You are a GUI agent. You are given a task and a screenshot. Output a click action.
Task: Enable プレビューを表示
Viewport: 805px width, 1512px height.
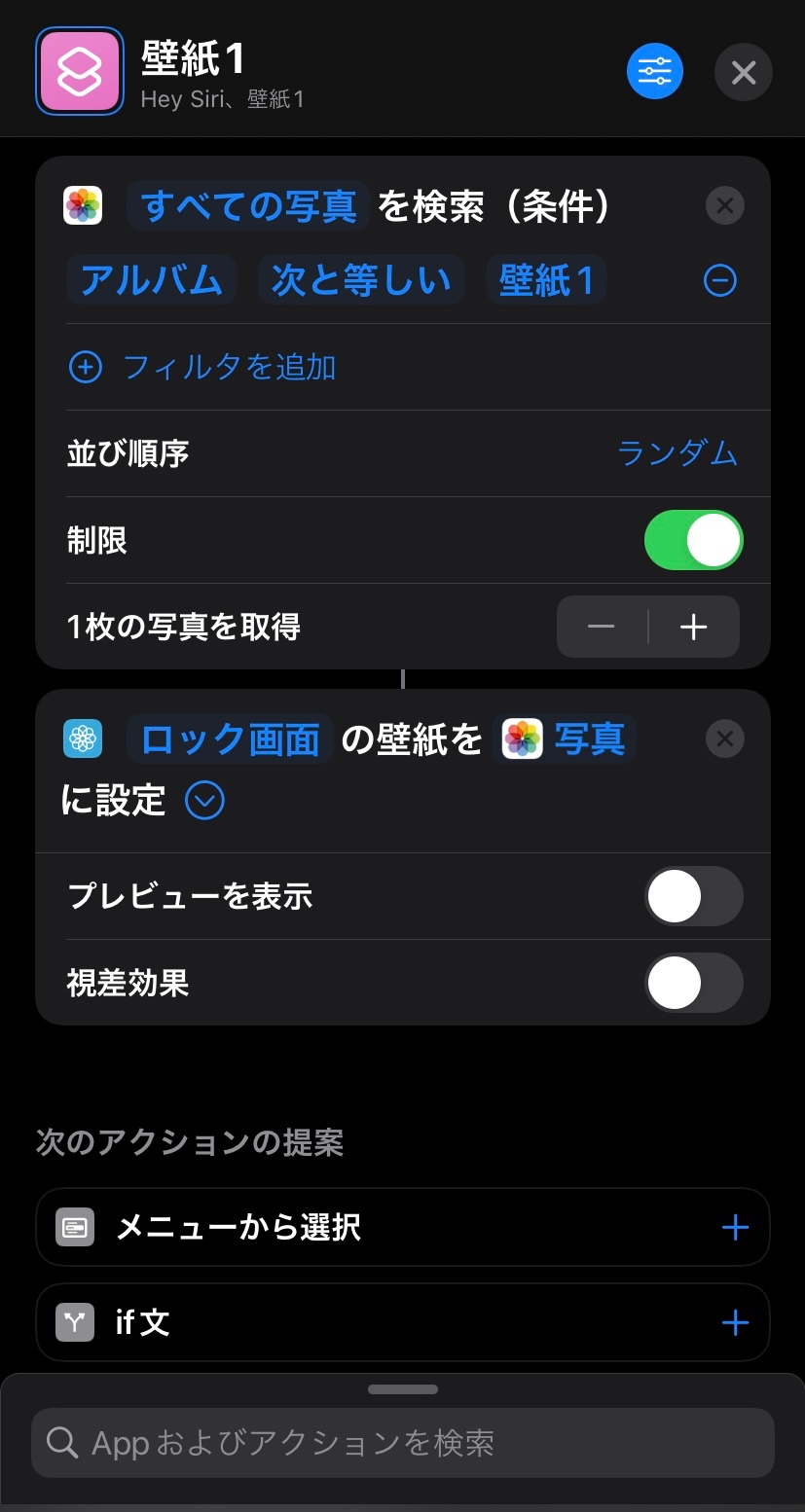point(693,896)
